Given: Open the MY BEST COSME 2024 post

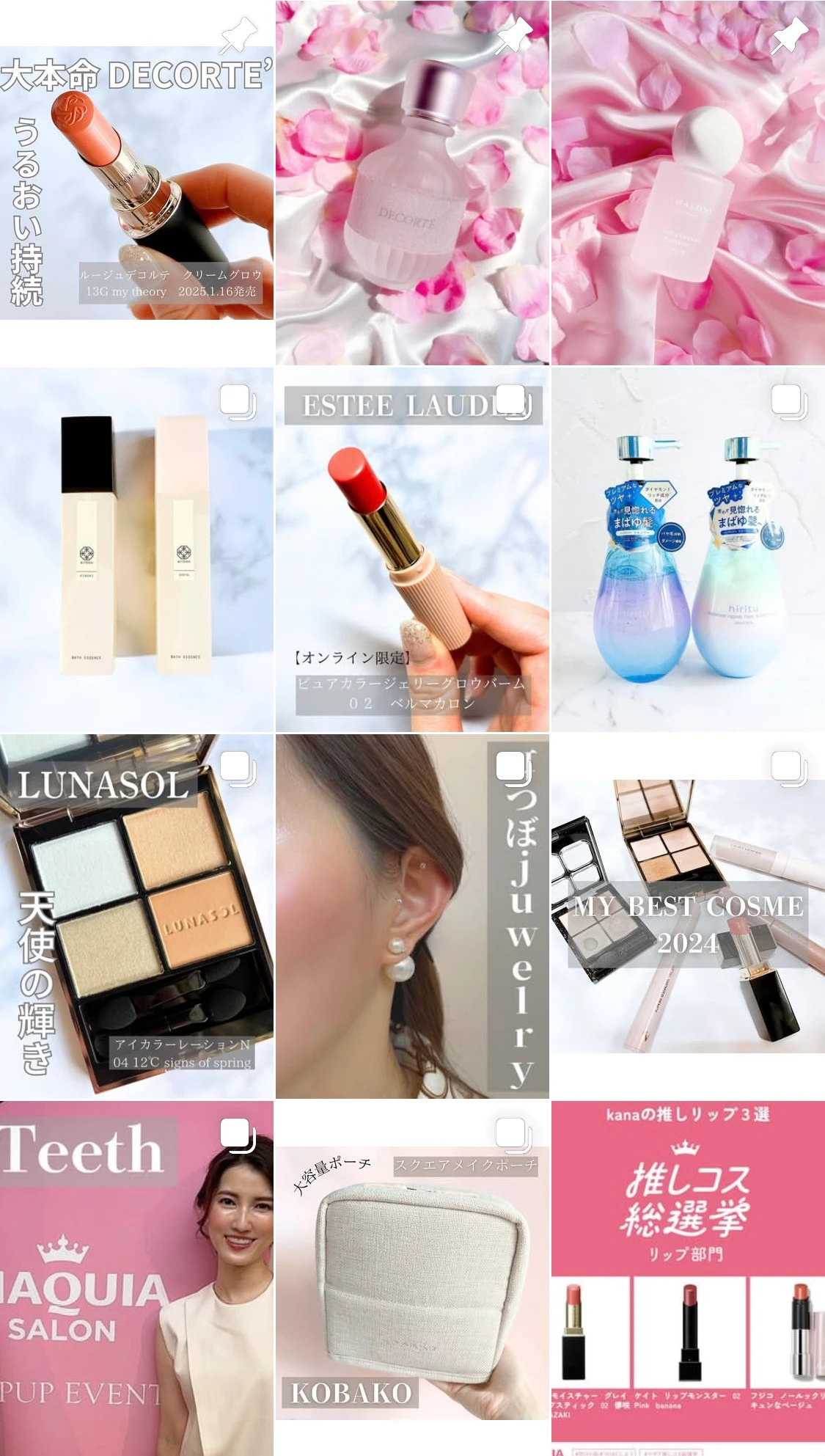Looking at the screenshot, I should pyautogui.click(x=688, y=917).
